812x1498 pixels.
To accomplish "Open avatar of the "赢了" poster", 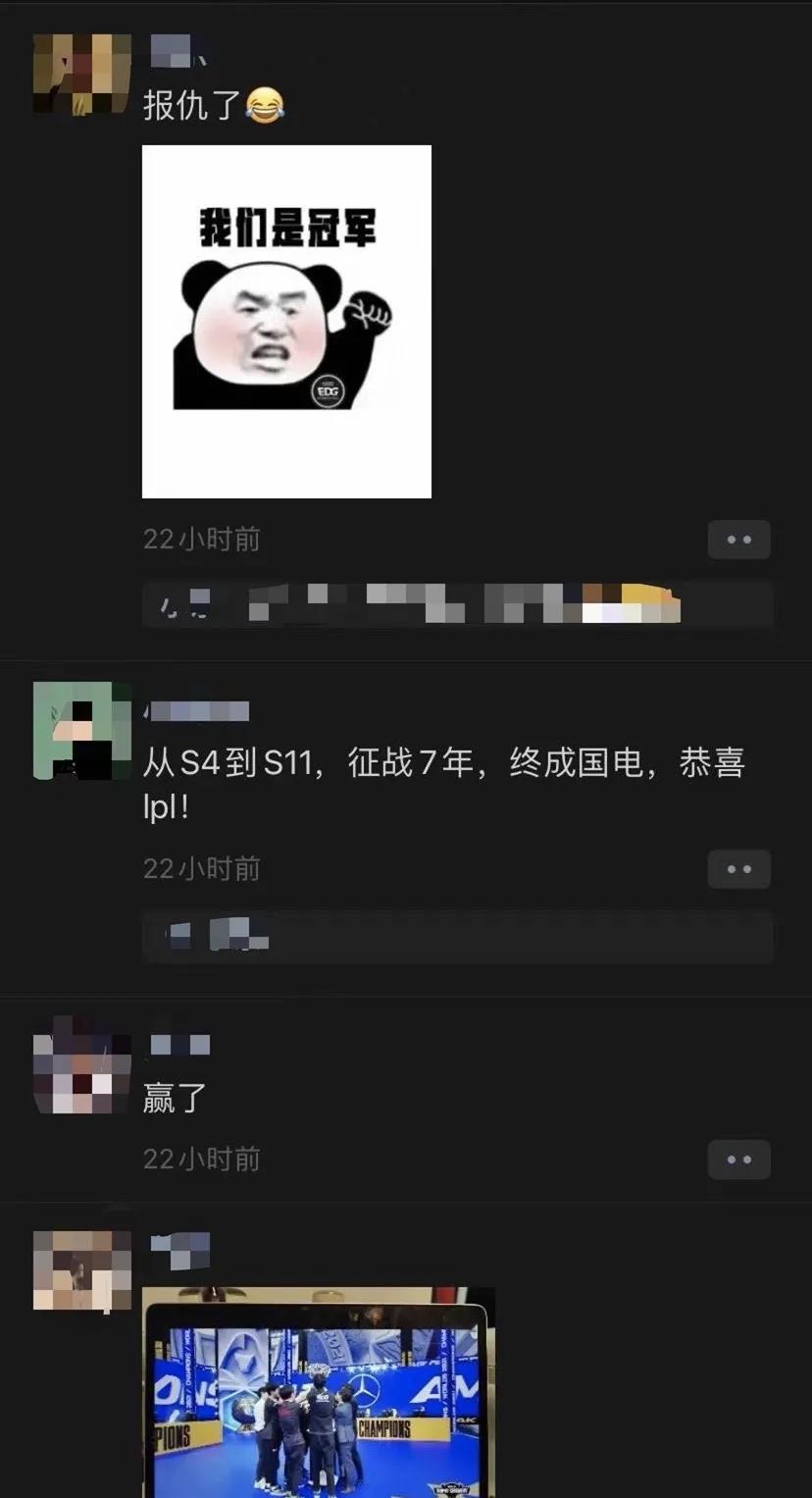I will (x=82, y=1065).
